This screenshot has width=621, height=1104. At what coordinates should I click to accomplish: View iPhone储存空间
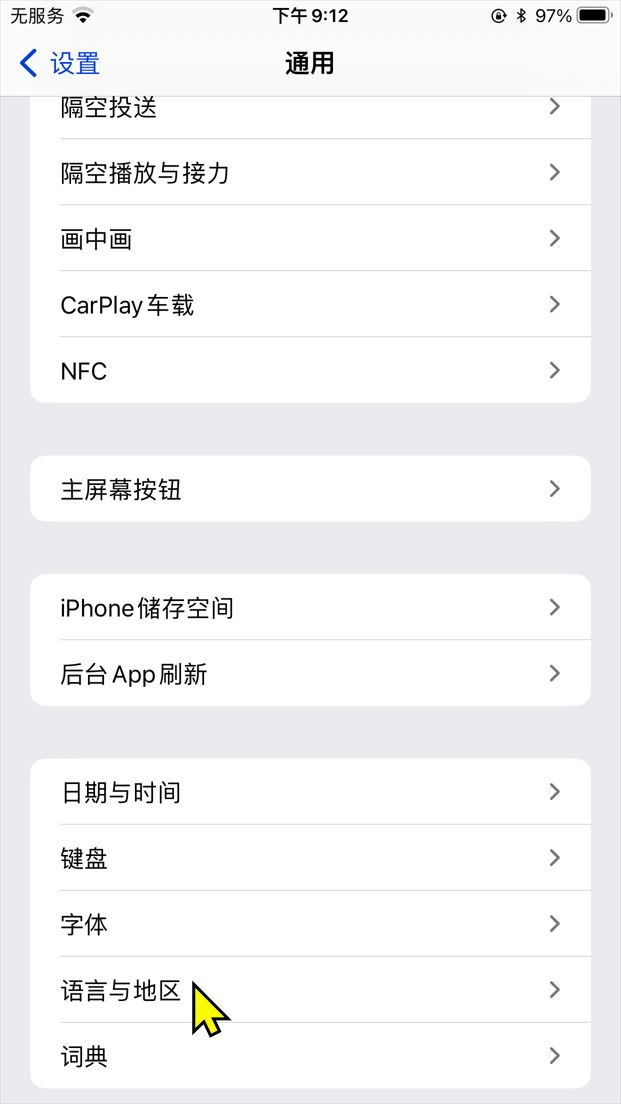[x=310, y=608]
